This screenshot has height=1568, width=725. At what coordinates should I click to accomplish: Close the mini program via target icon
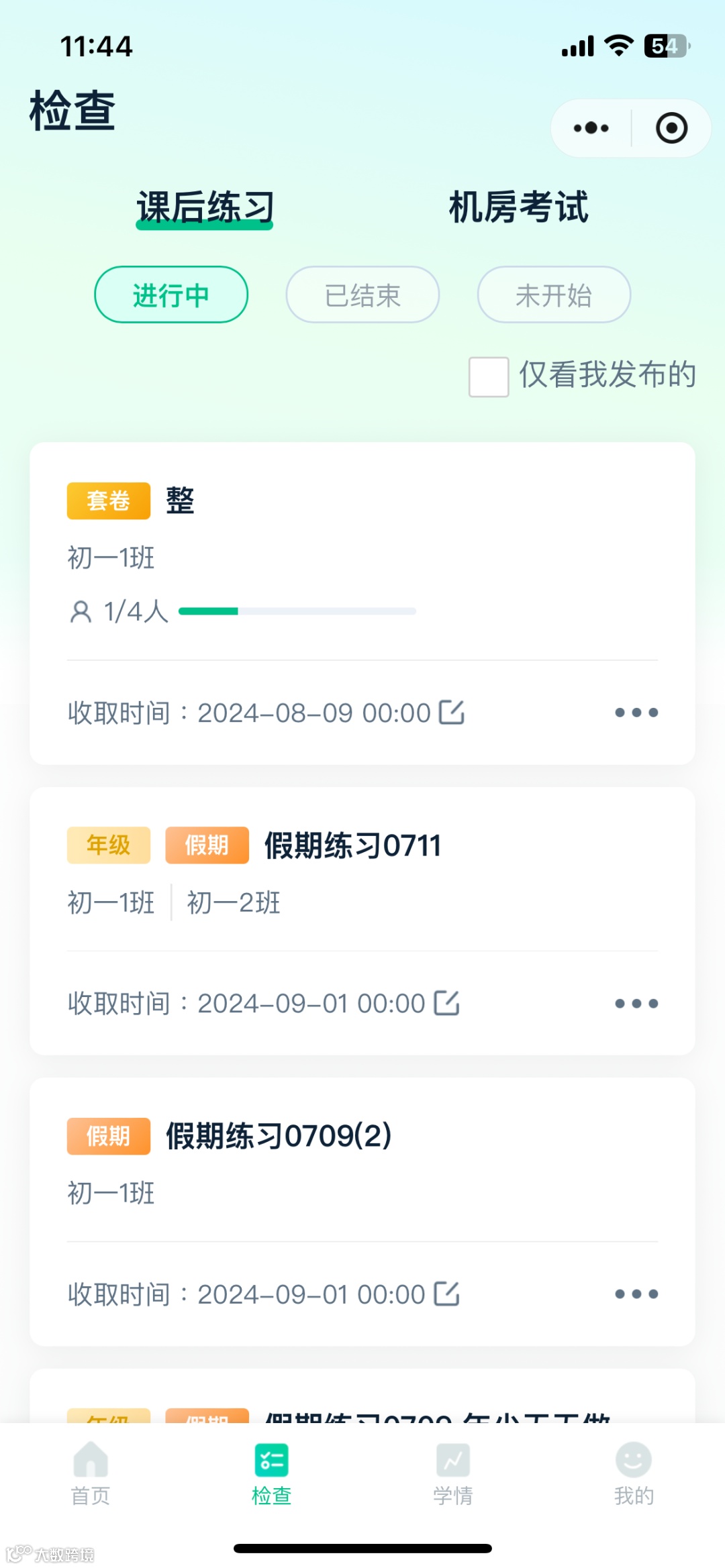tap(671, 128)
